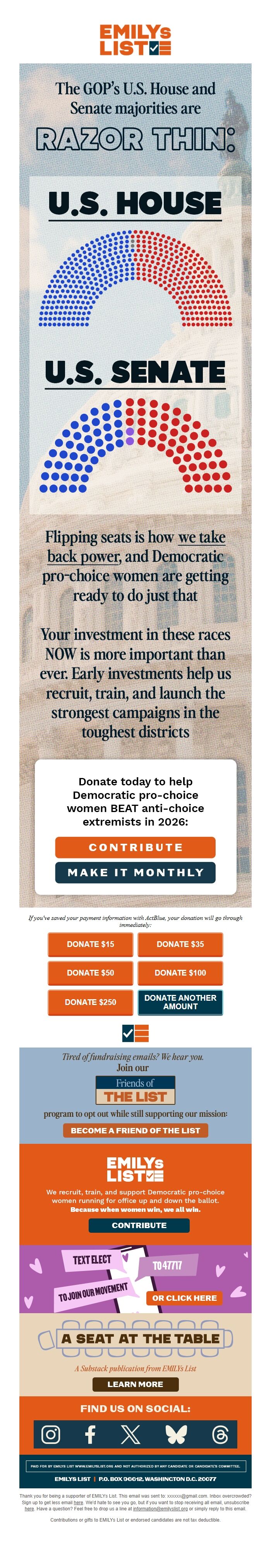This screenshot has height=1568, width=271.
Task: Open EMILYs List Threads profile
Action: tap(220, 1435)
